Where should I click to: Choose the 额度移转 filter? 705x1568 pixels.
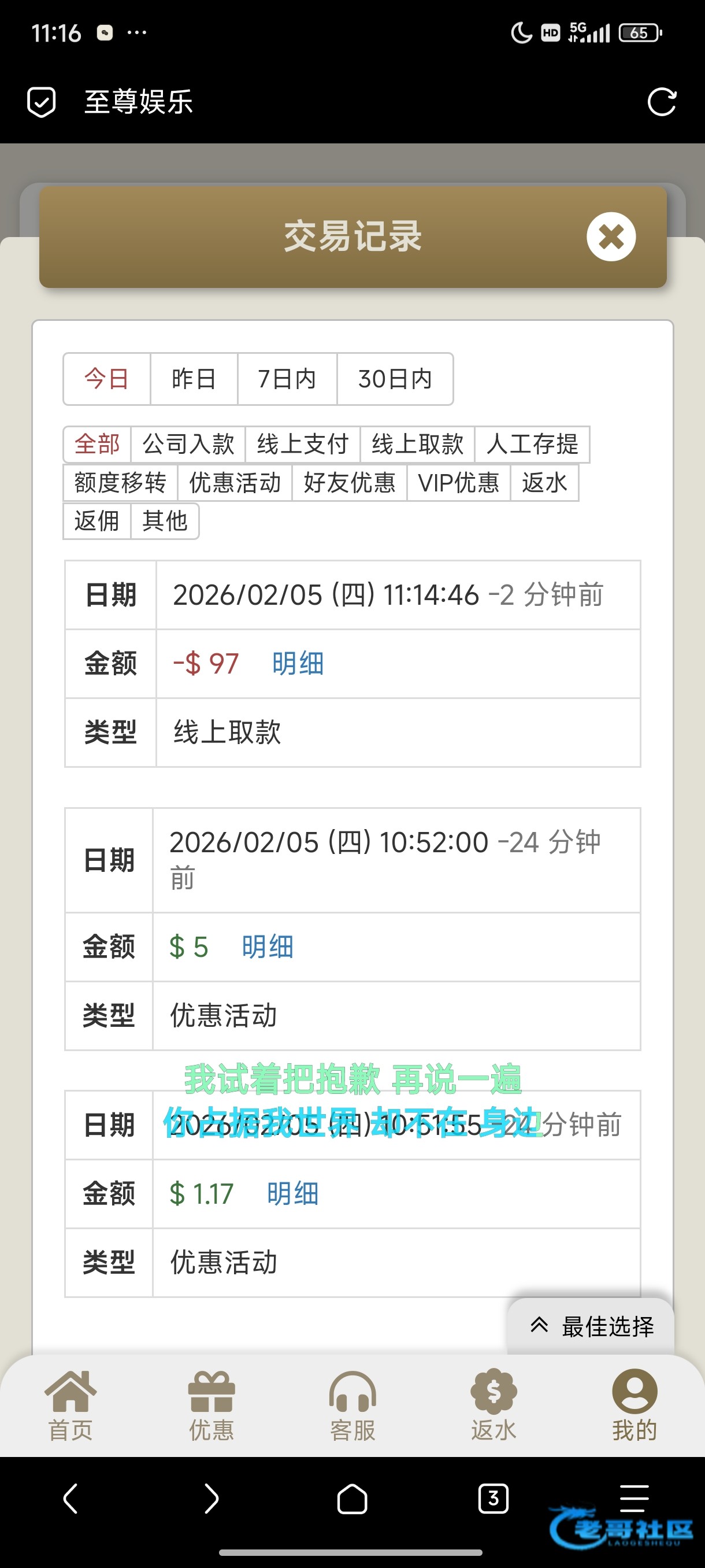pyautogui.click(x=120, y=483)
